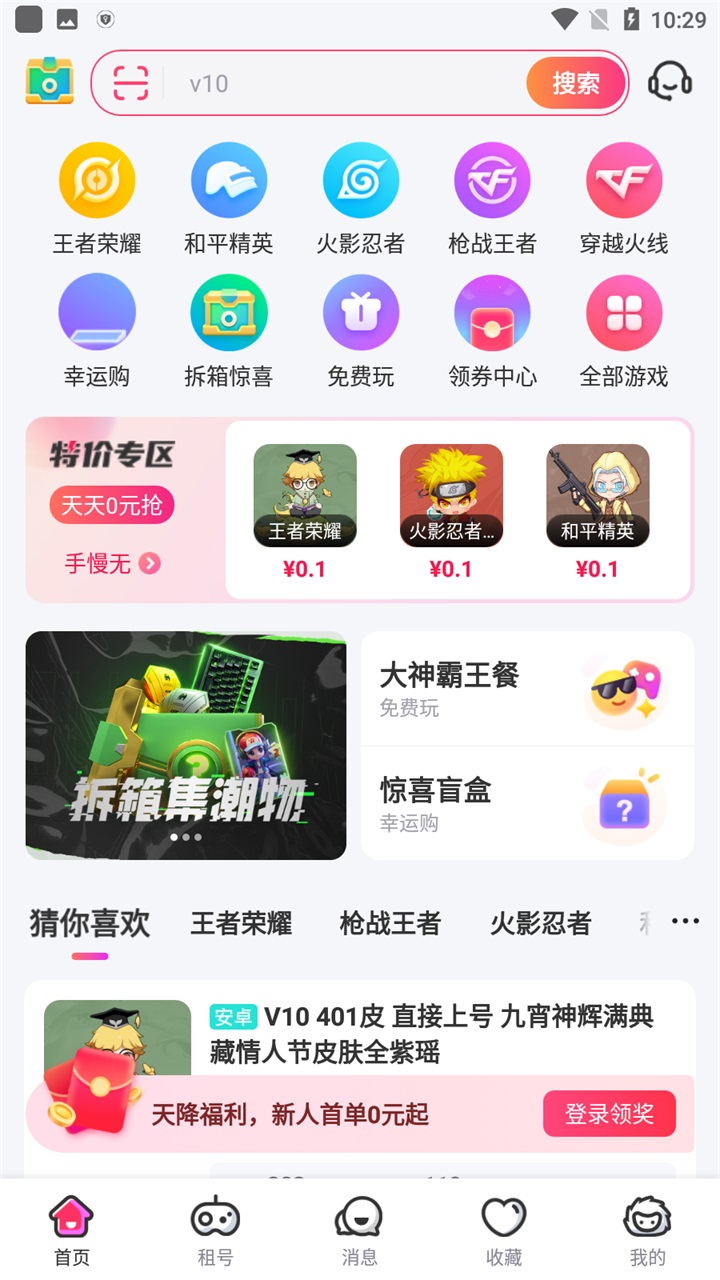The image size is (720, 1280).
Task: Contact support via the headset icon
Action: tap(672, 82)
